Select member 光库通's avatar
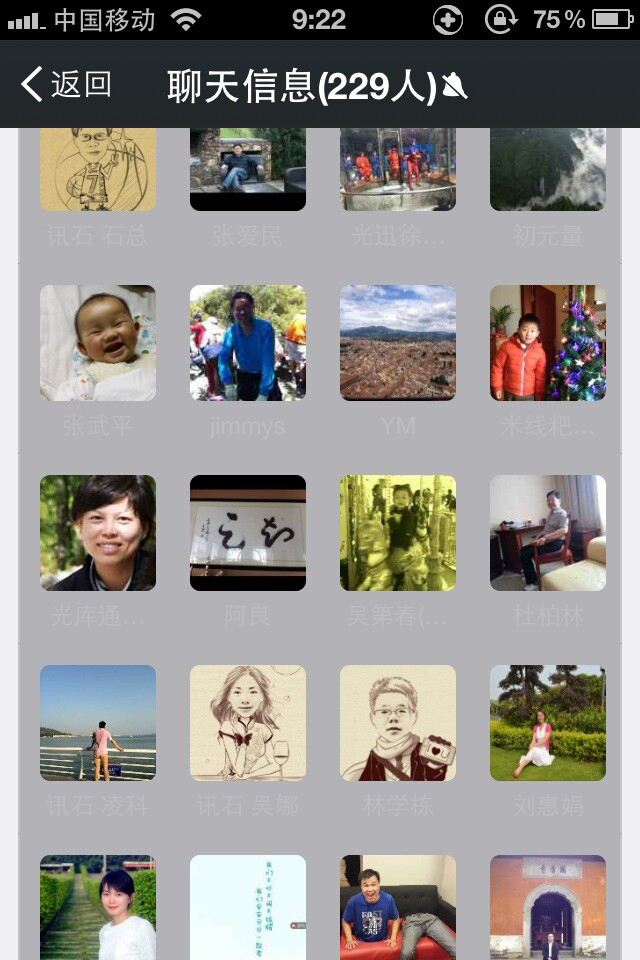The height and width of the screenshot is (960, 640). (98, 533)
